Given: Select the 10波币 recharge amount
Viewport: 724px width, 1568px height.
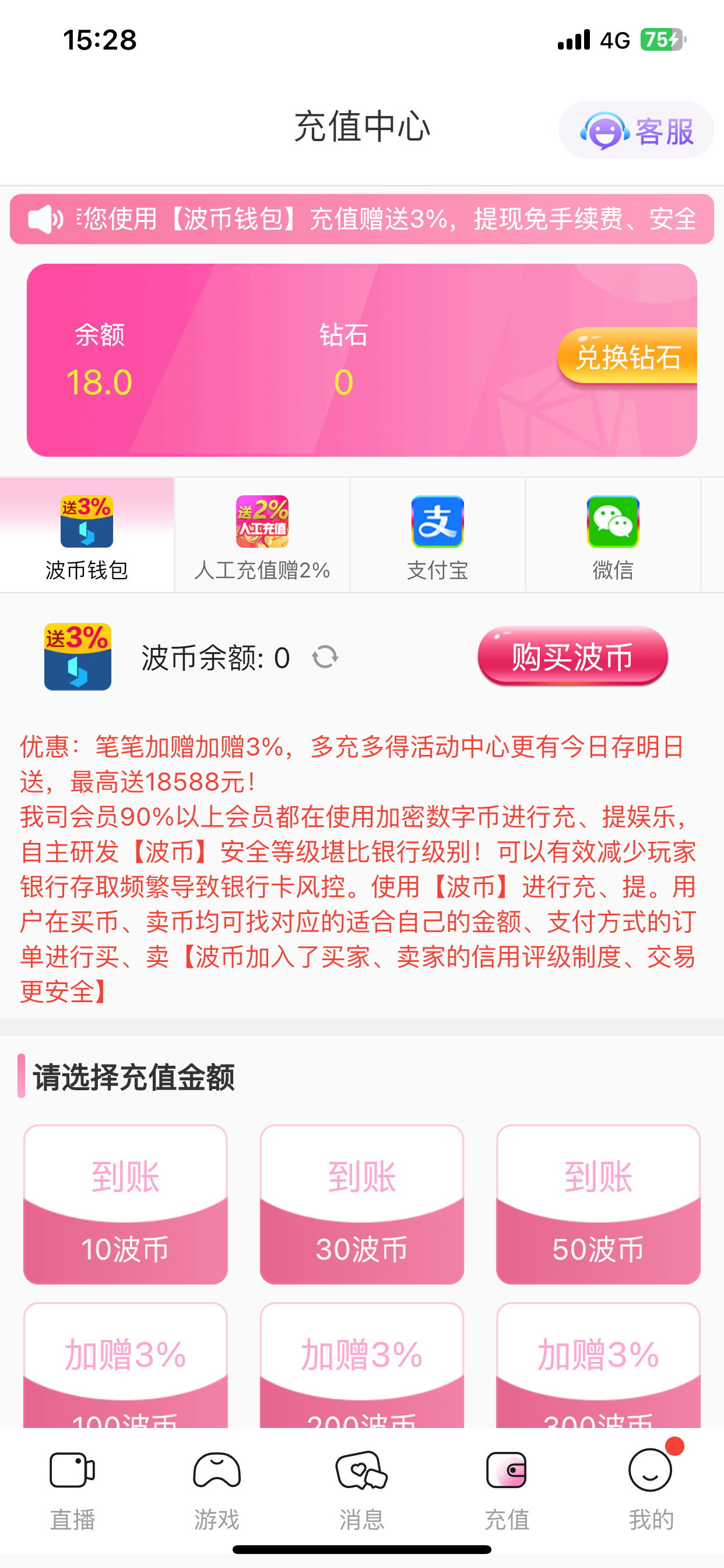Looking at the screenshot, I should (x=125, y=1204).
